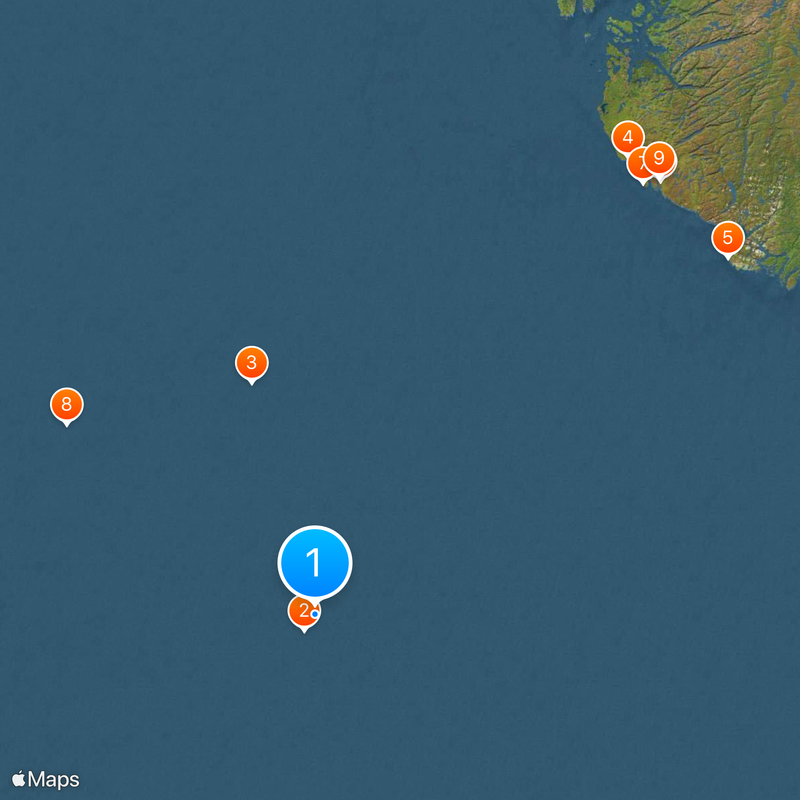The height and width of the screenshot is (800, 800).
Task: Tap orange map pin number 9
Action: (661, 157)
